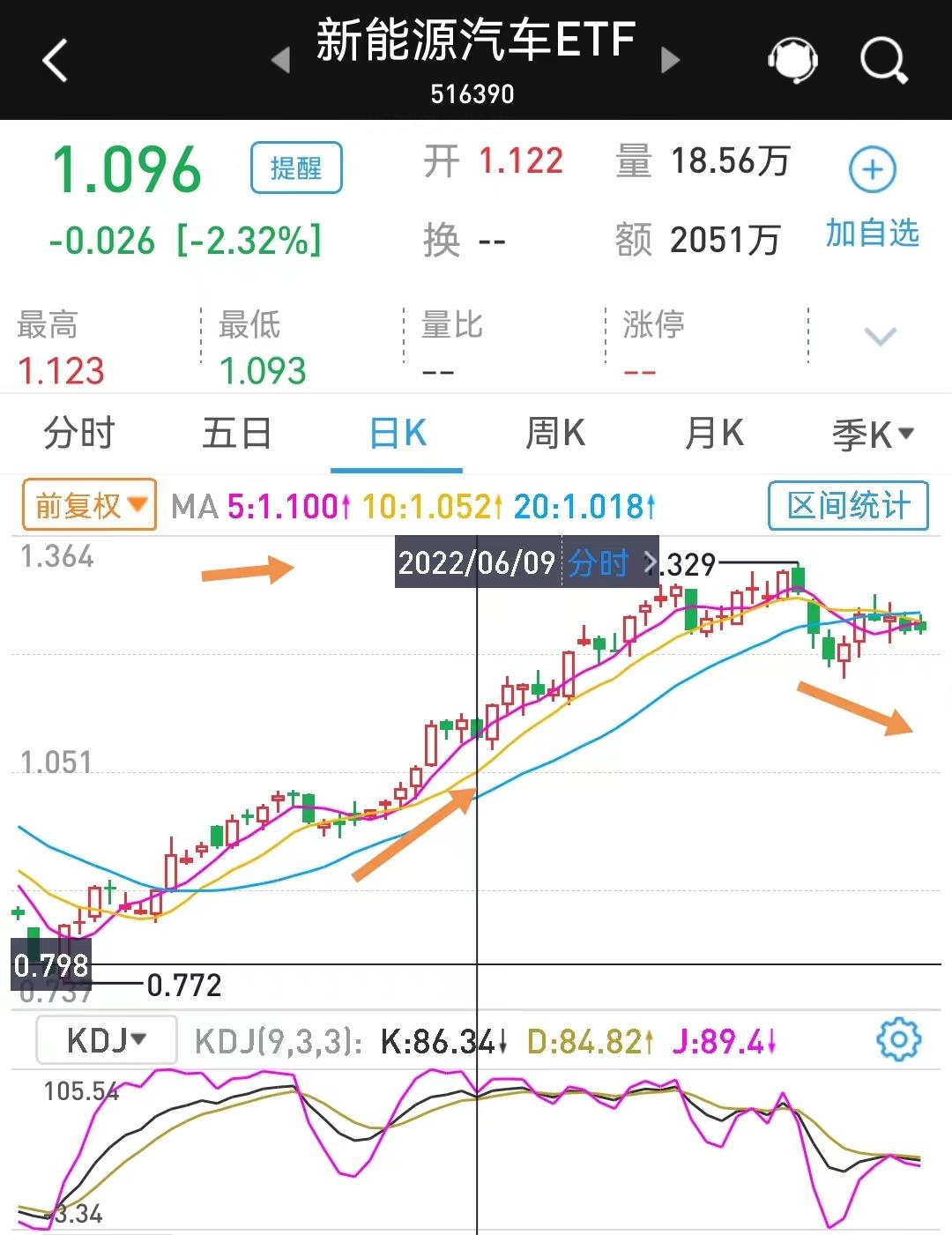Tap the back arrow to exit
952x1235 pixels.
[x=56, y=60]
